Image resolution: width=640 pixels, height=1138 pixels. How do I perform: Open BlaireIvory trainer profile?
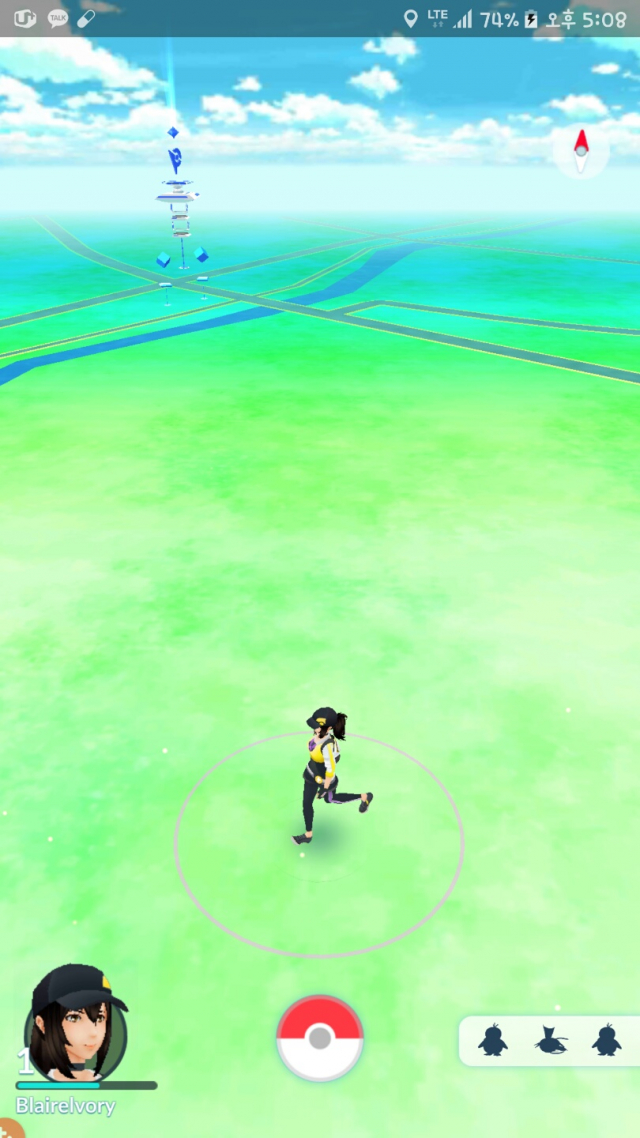(x=76, y=1030)
